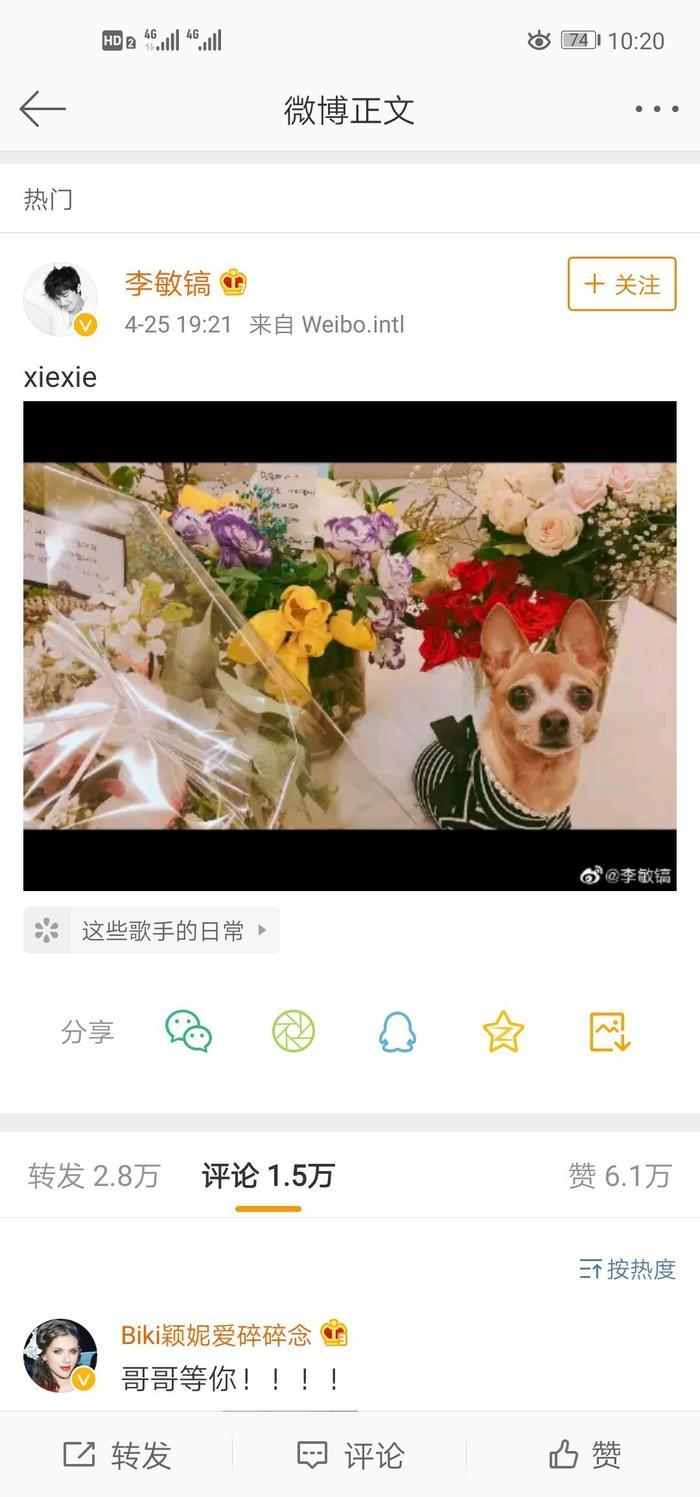Share the post to Qzone star icon
This screenshot has width=700, height=1497.
pyautogui.click(x=503, y=1032)
